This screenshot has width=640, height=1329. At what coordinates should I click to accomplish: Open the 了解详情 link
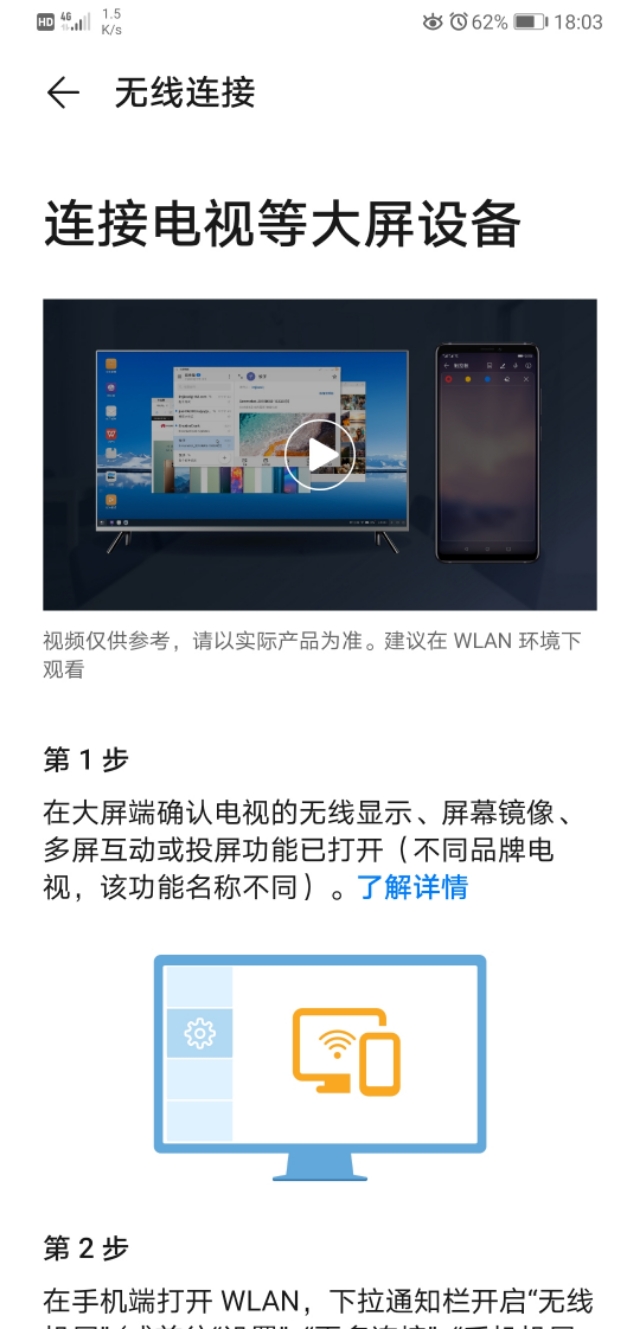[412, 887]
